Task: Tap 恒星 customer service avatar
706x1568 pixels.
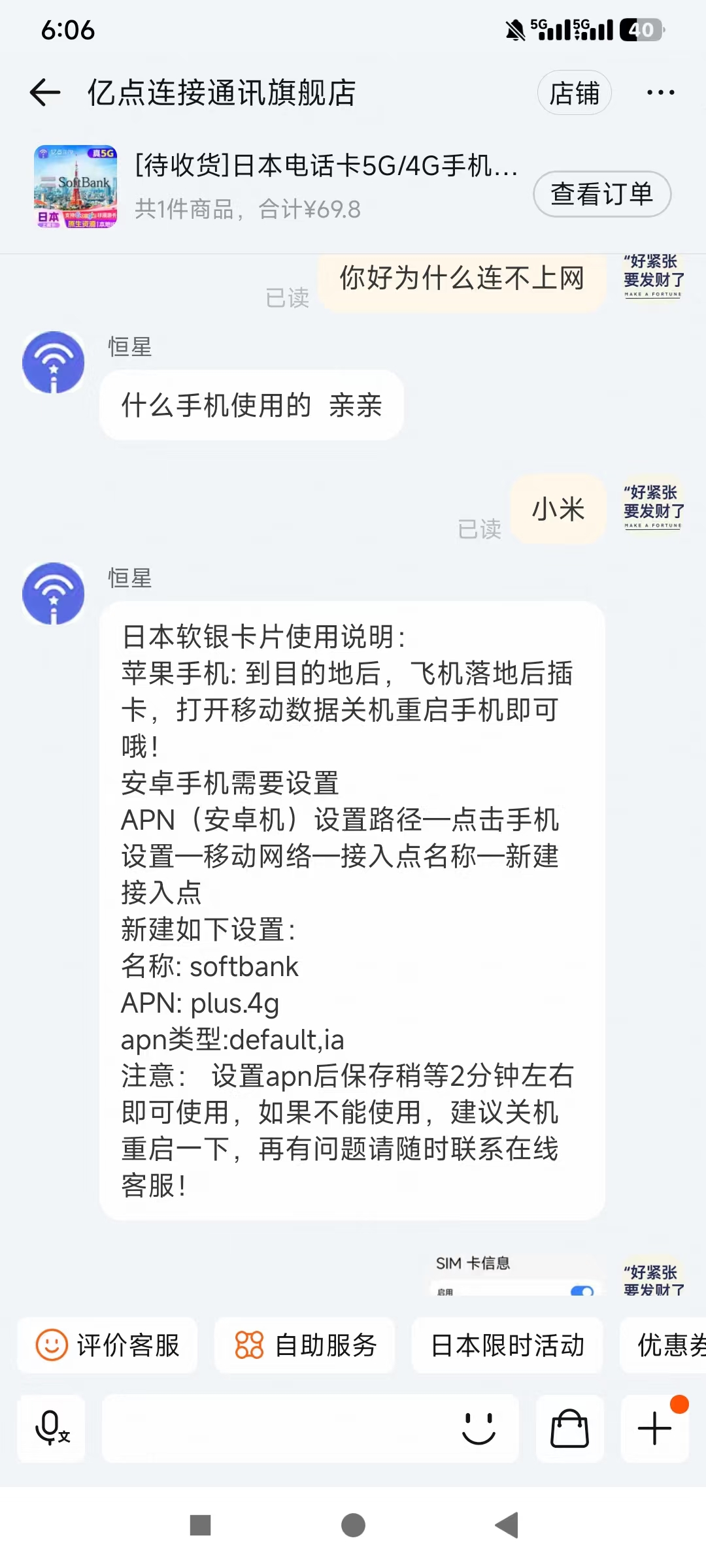Action: tap(54, 362)
